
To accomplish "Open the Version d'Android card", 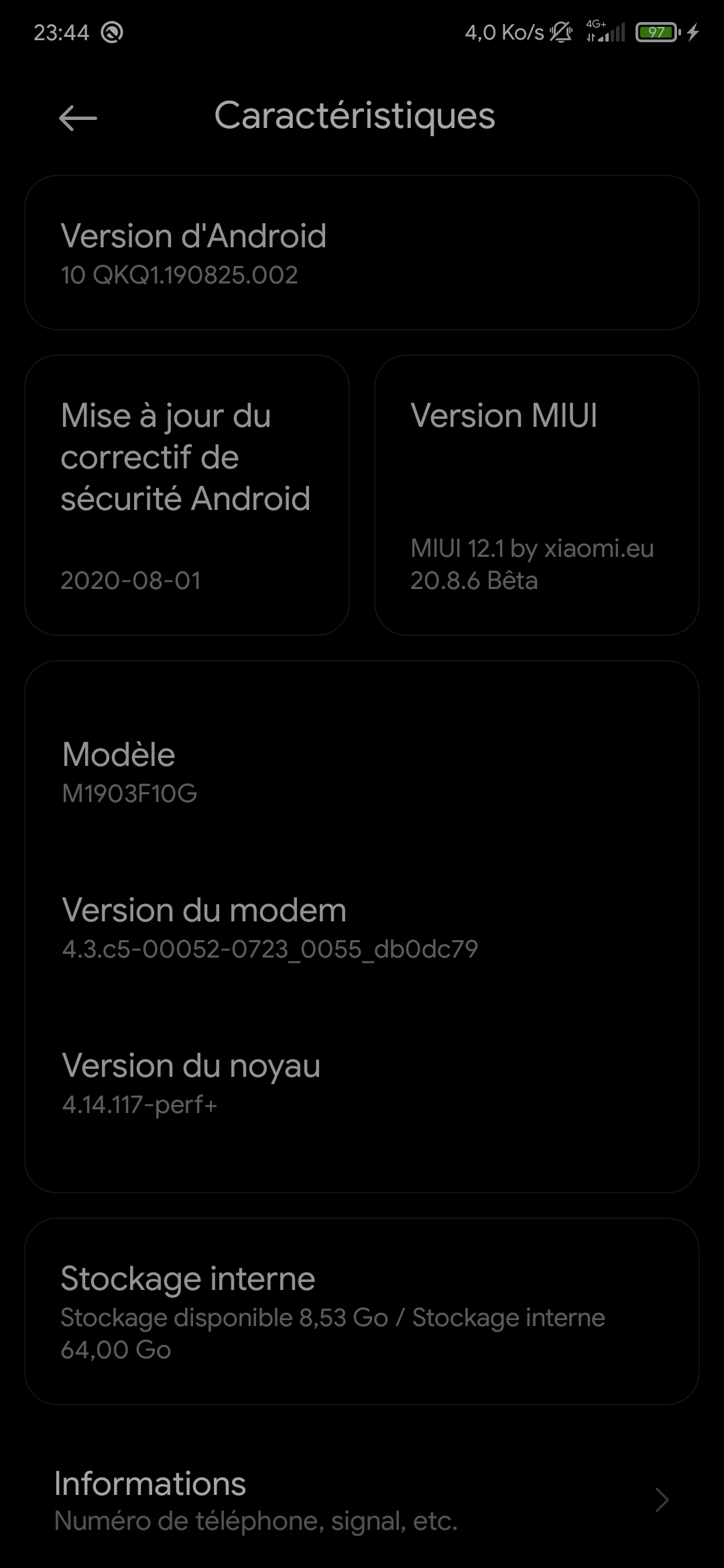I will (362, 253).
